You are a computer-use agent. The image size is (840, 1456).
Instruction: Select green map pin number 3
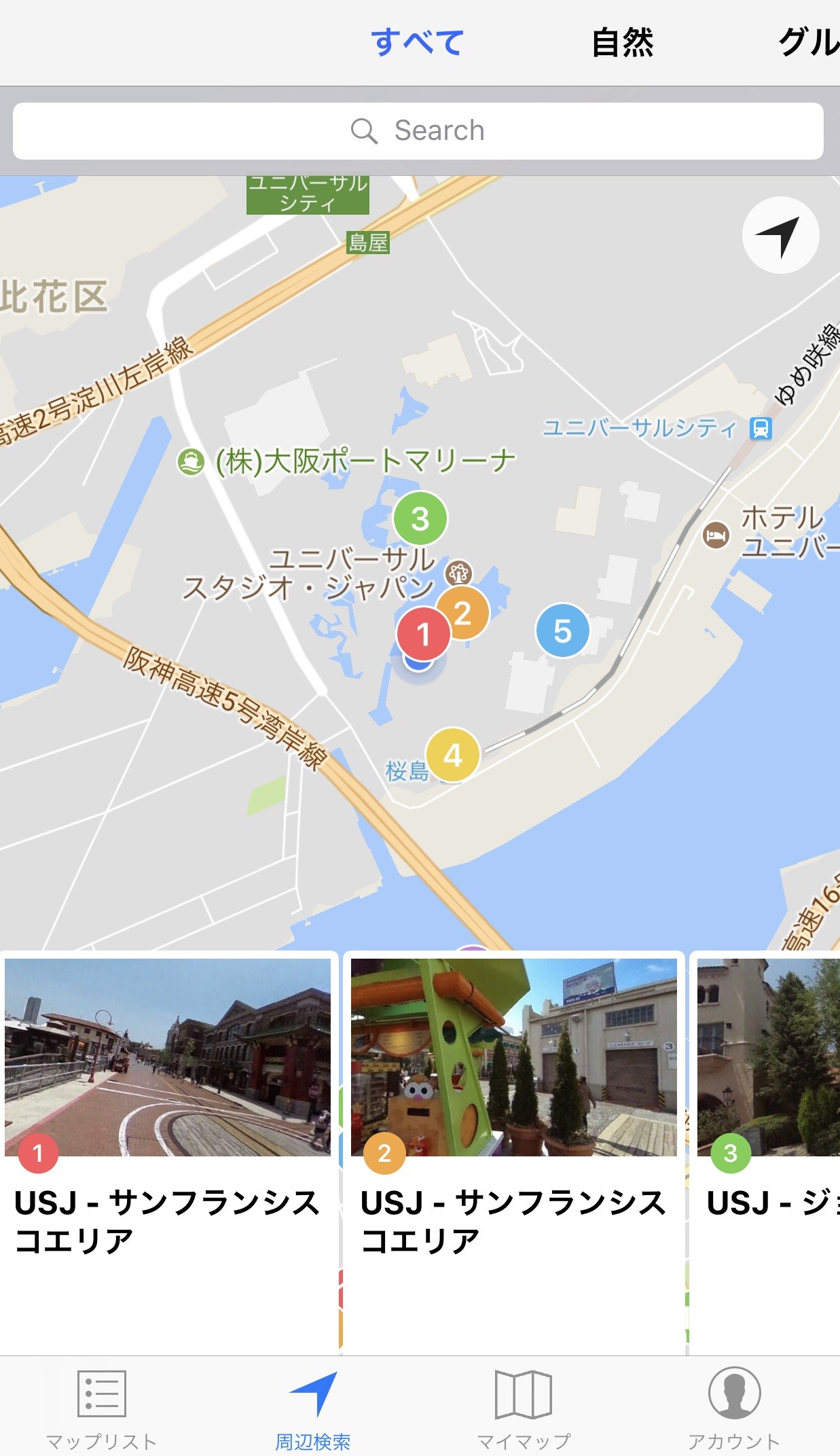click(420, 518)
